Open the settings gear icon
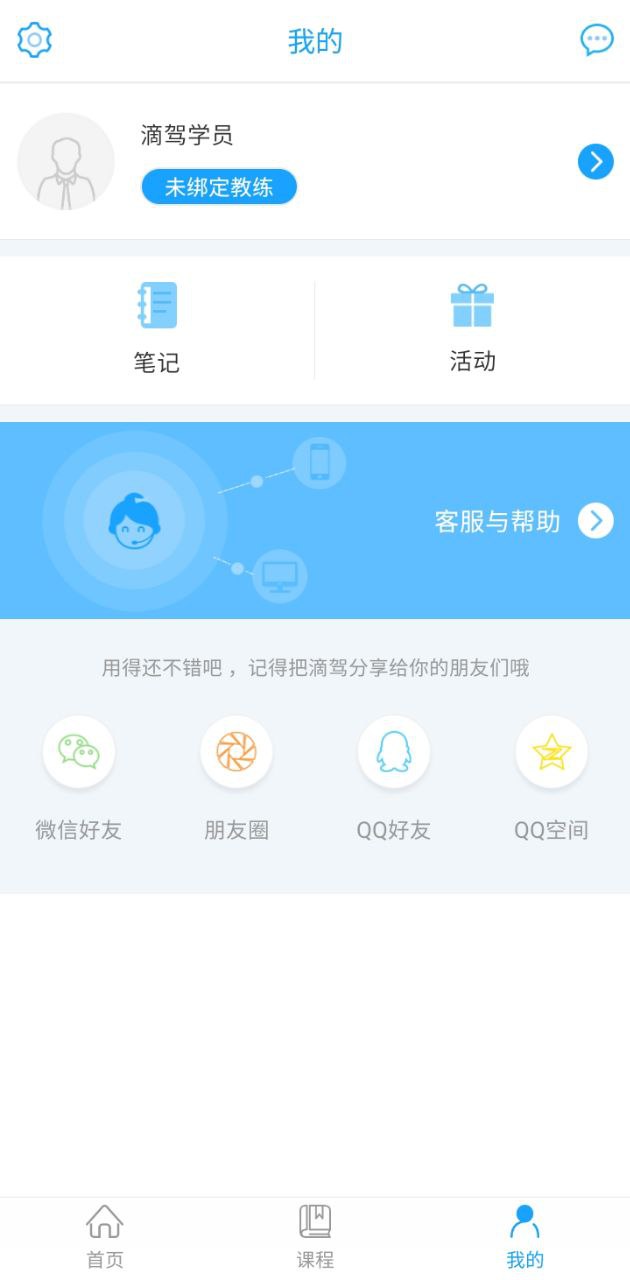This screenshot has width=630, height=1280. (35, 40)
